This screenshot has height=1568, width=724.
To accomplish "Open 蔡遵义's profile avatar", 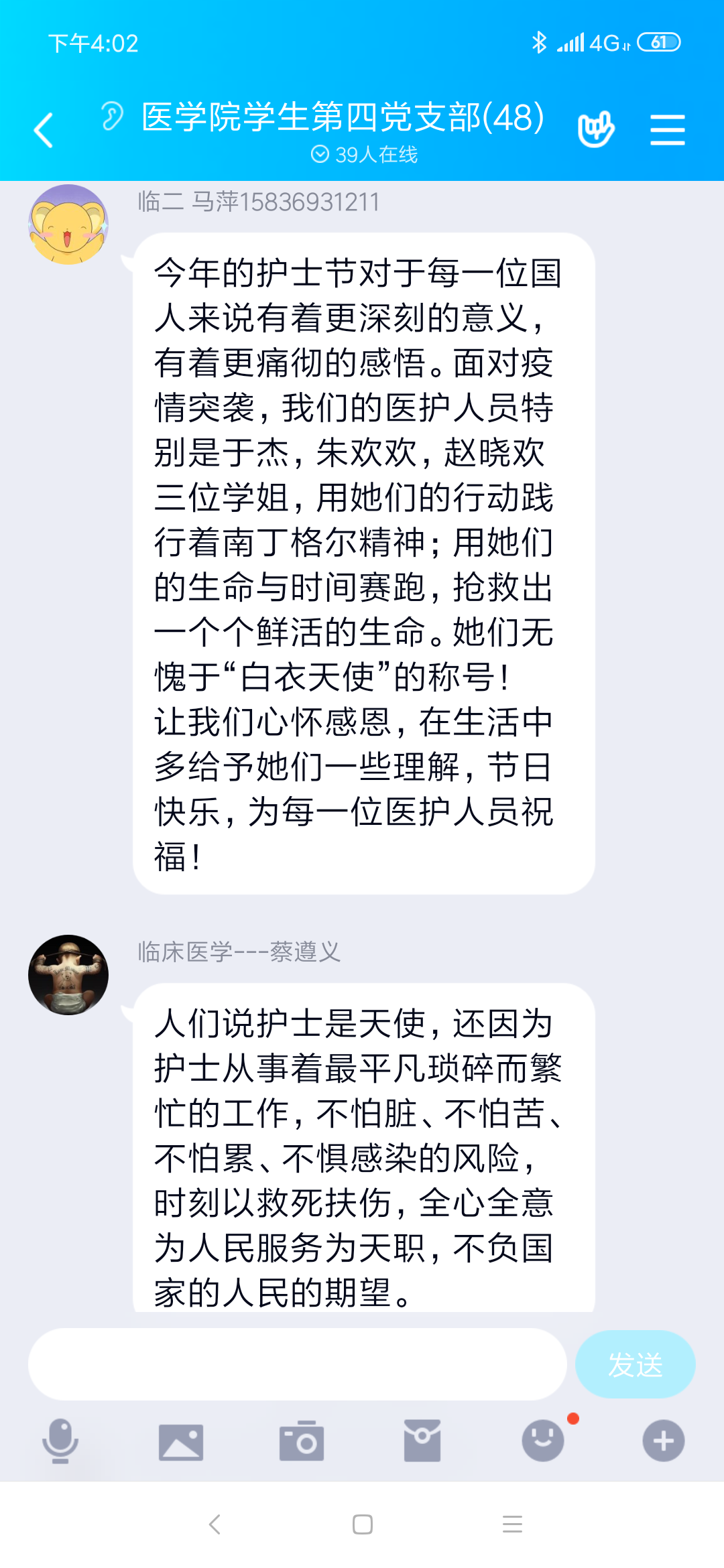I will [68, 974].
